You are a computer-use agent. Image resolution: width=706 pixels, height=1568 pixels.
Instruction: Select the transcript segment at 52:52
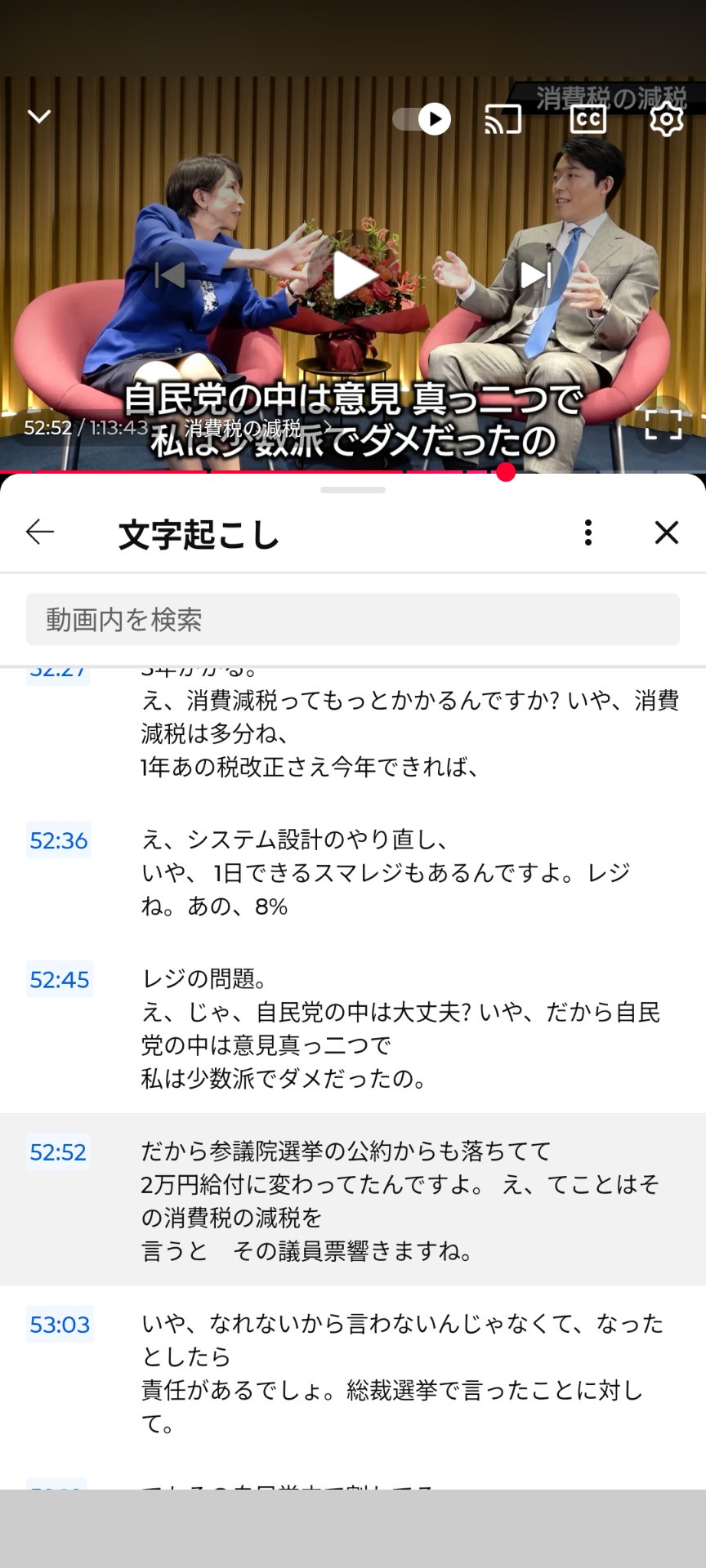pyautogui.click(x=59, y=1152)
